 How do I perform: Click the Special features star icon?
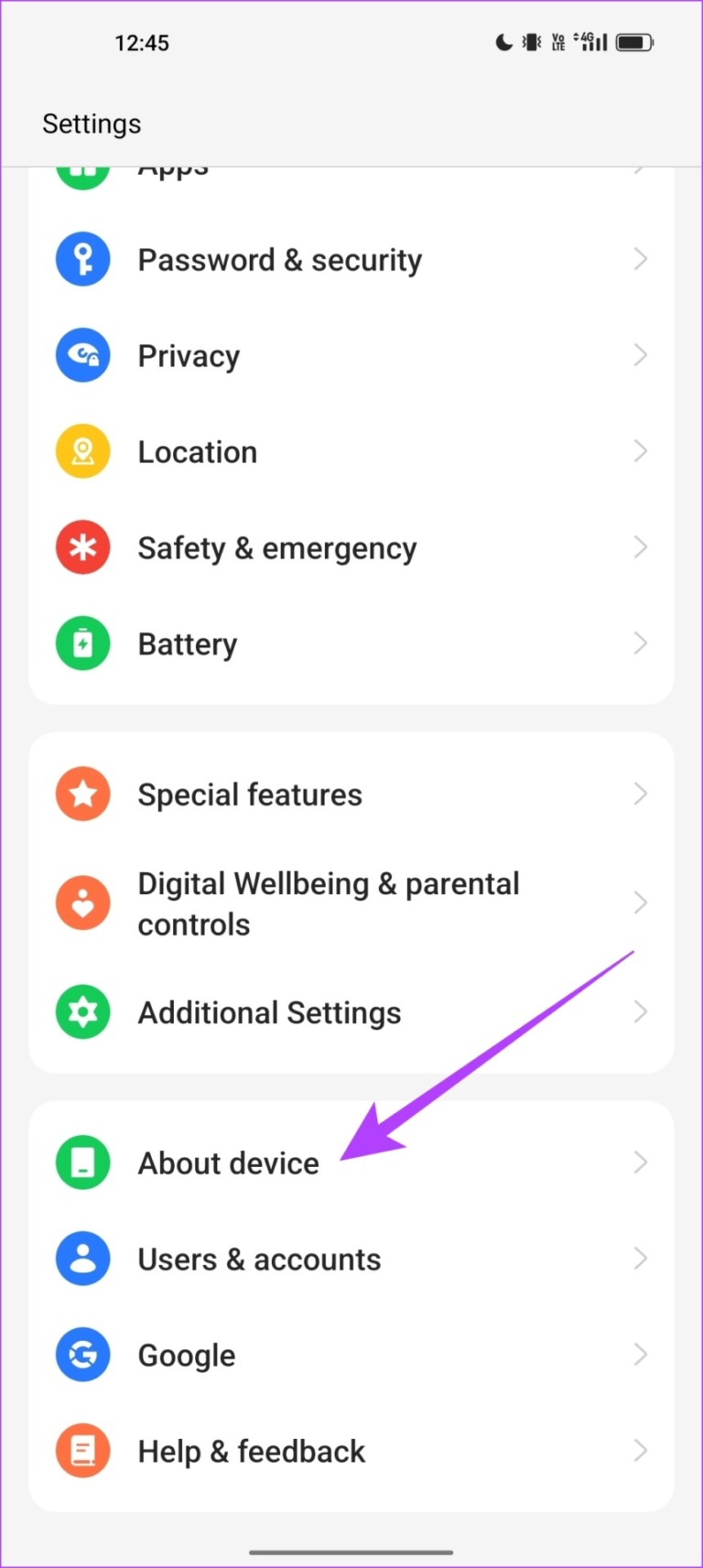pos(82,794)
